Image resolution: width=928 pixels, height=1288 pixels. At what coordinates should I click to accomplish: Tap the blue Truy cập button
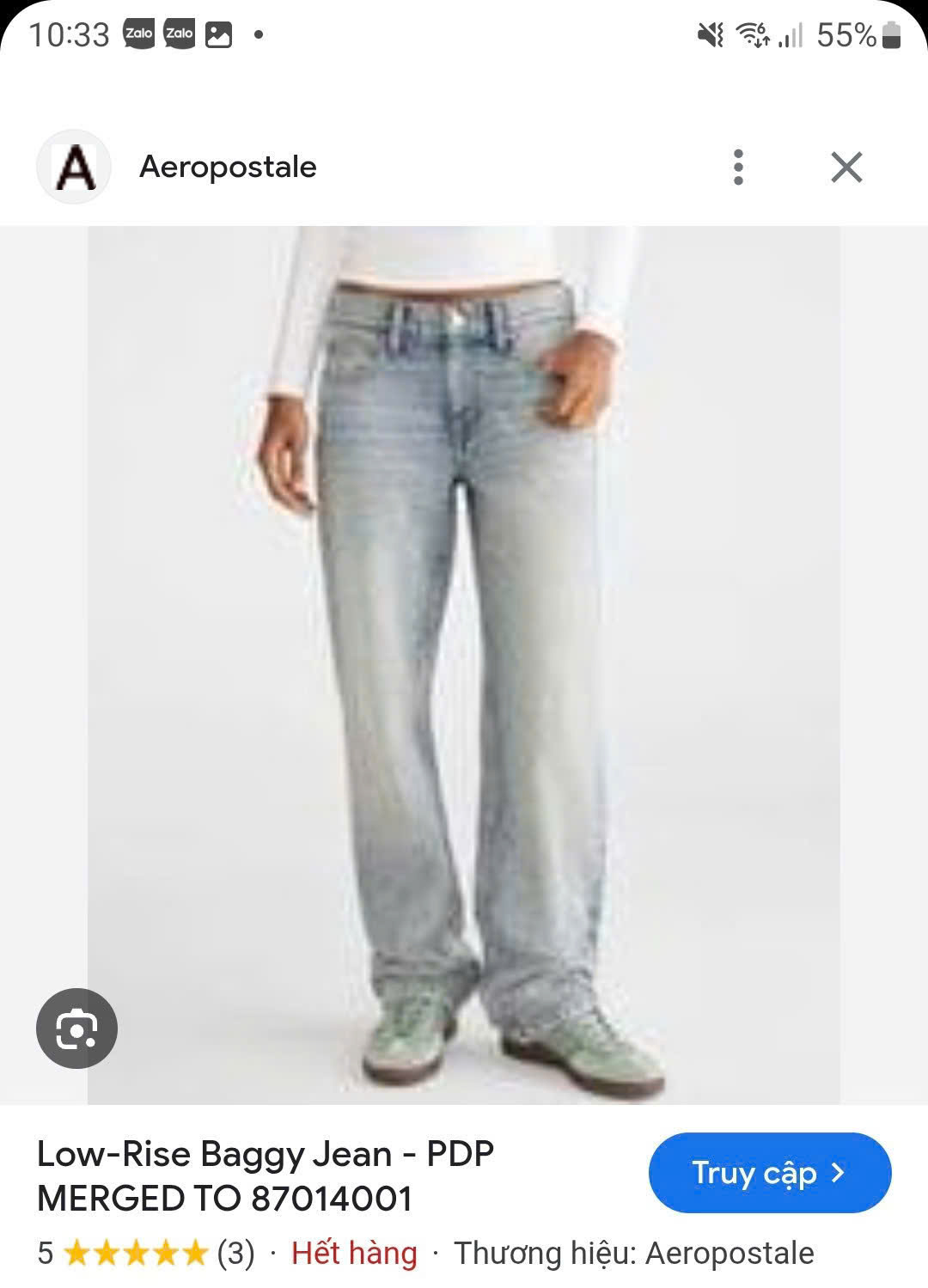pyautogui.click(x=769, y=1173)
